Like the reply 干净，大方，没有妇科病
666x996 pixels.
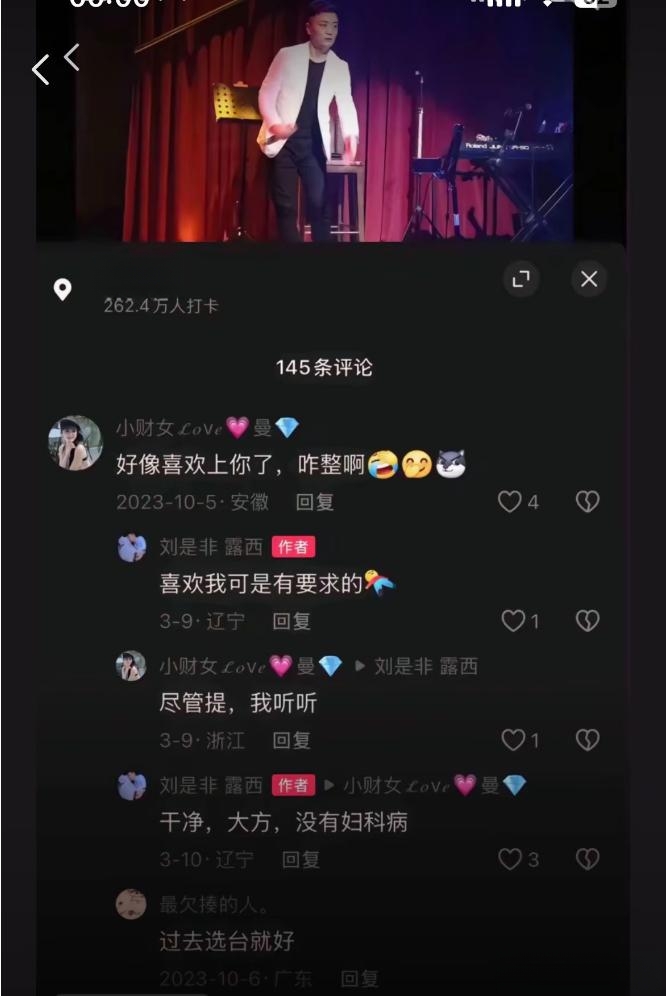510,859
